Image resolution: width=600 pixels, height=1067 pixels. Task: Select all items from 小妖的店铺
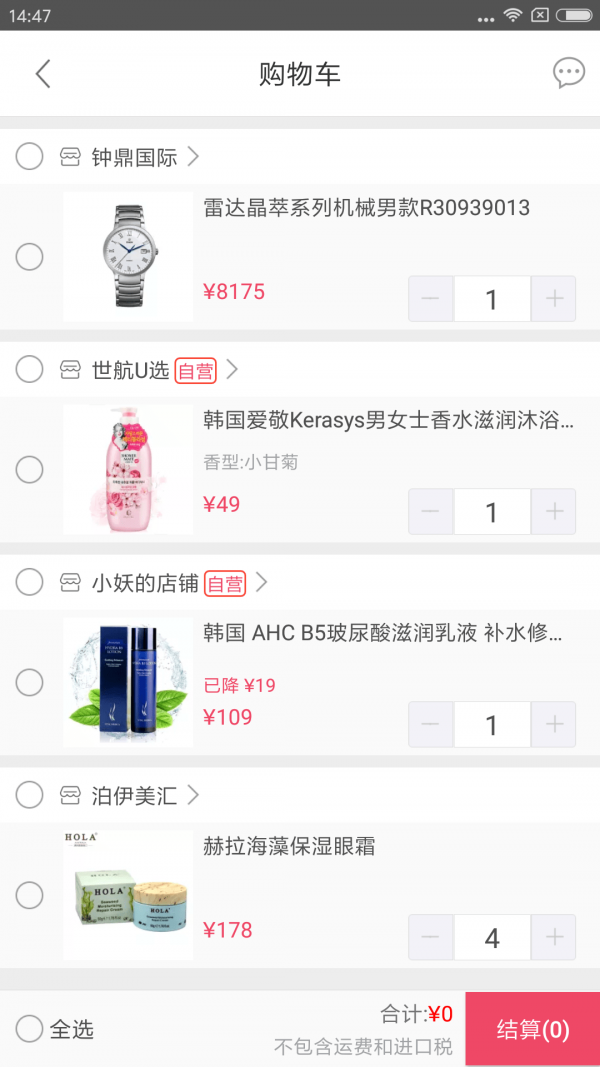[x=30, y=582]
